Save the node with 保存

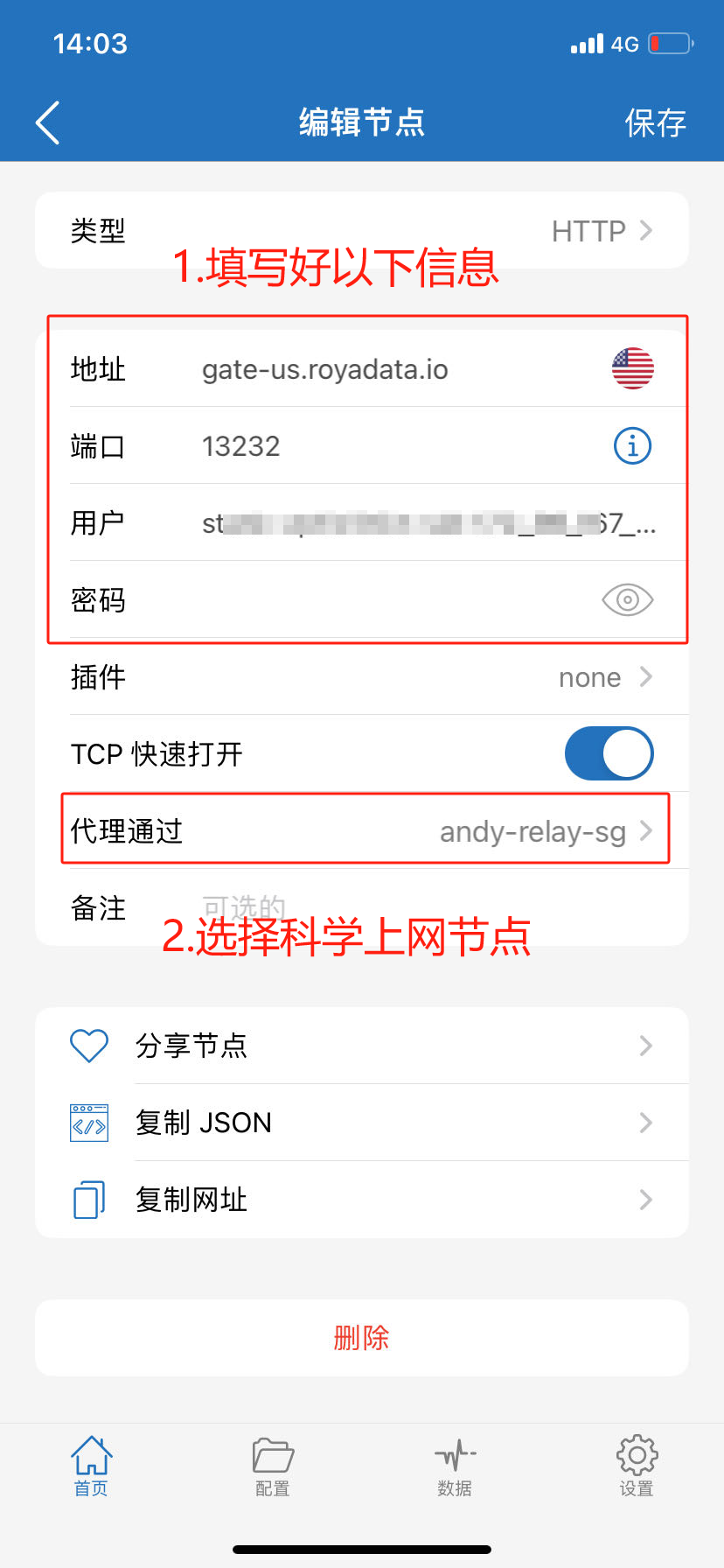tap(655, 122)
